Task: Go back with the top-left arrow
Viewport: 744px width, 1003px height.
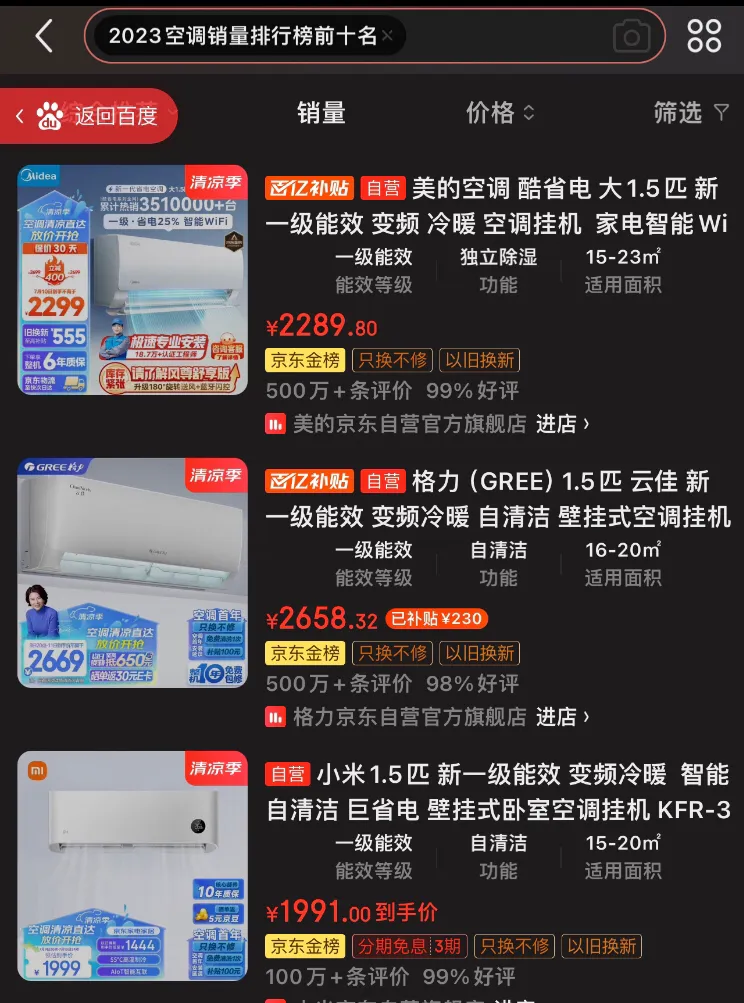Action: point(43,36)
